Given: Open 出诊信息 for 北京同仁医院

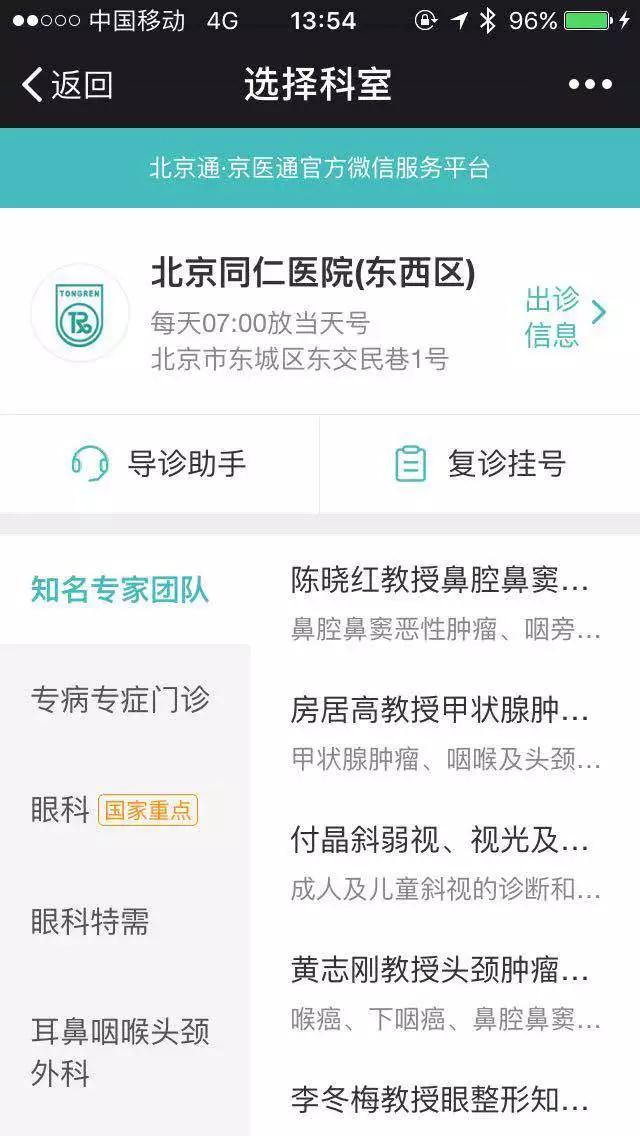Looking at the screenshot, I should click(565, 315).
